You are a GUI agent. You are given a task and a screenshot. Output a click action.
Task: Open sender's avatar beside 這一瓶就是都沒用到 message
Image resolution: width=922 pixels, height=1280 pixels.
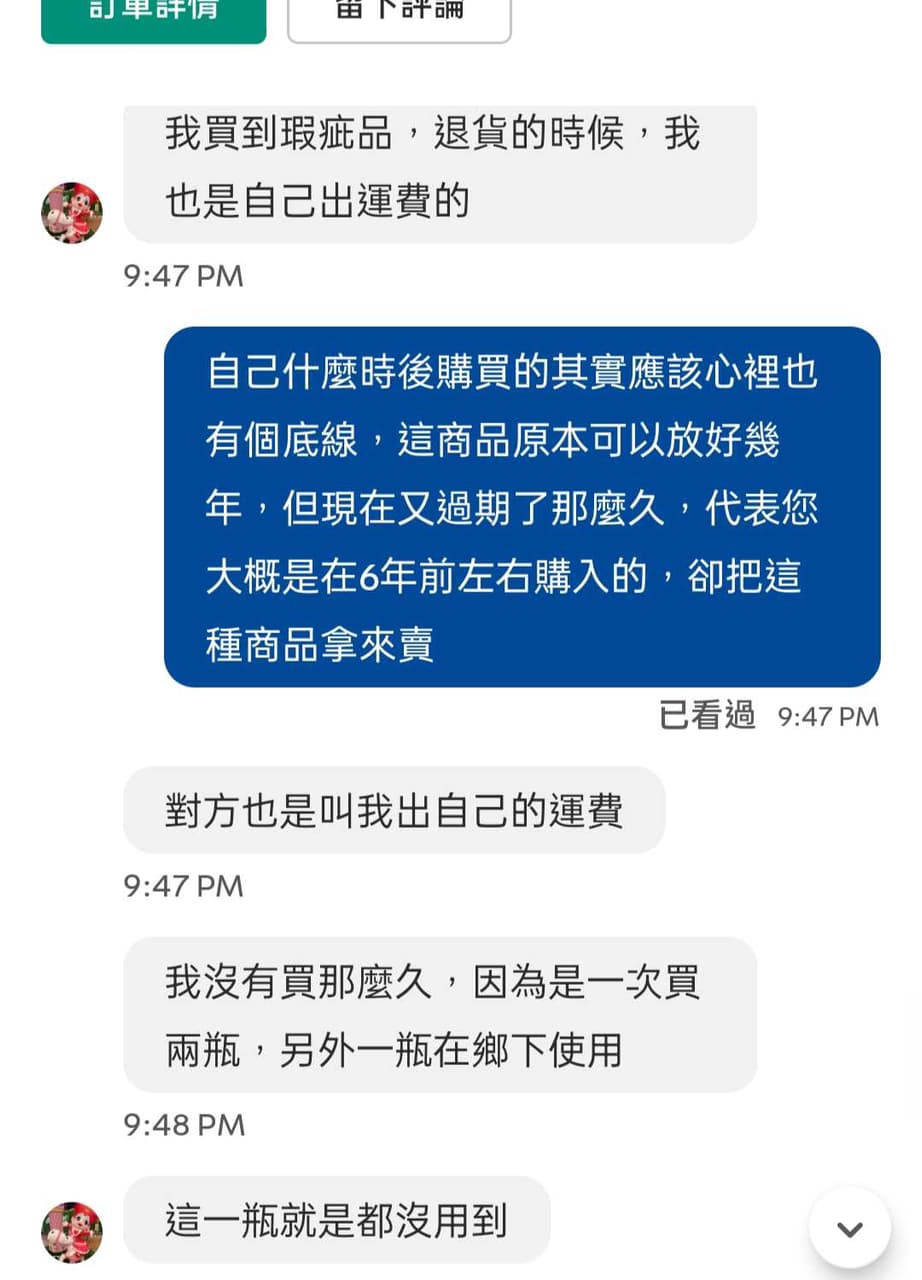[x=72, y=1231]
